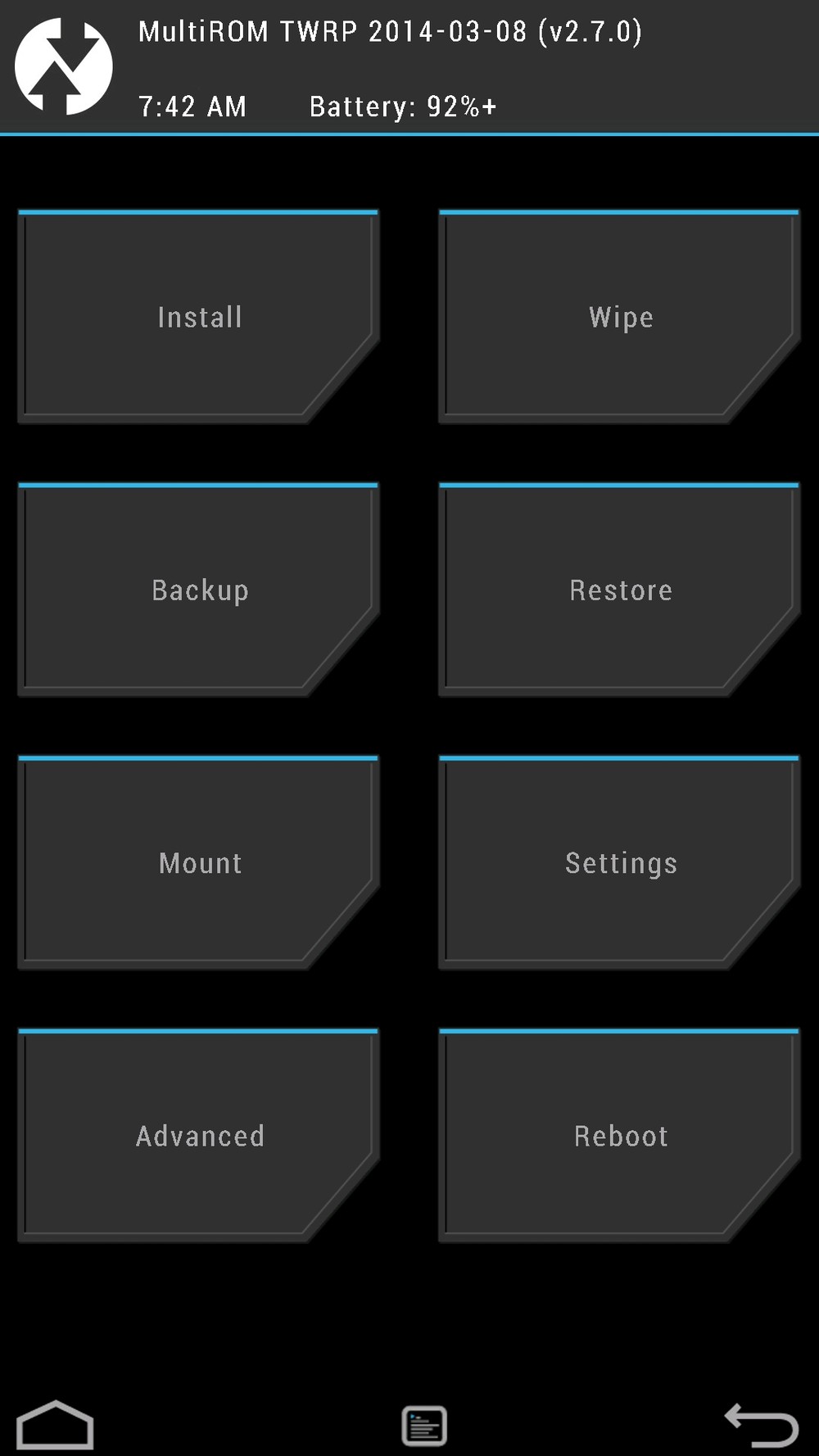Open TWRP Settings

point(619,862)
